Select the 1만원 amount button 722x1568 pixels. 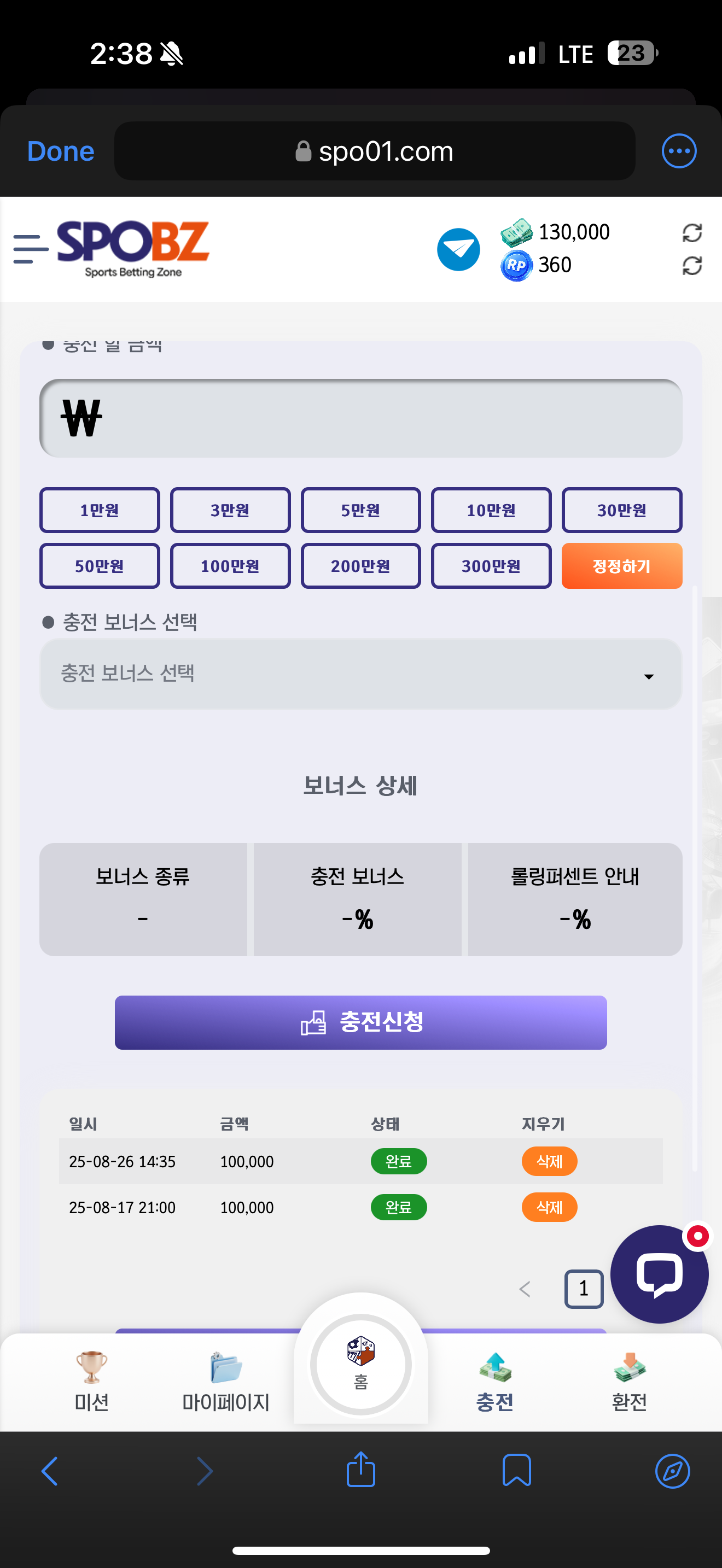[99, 510]
